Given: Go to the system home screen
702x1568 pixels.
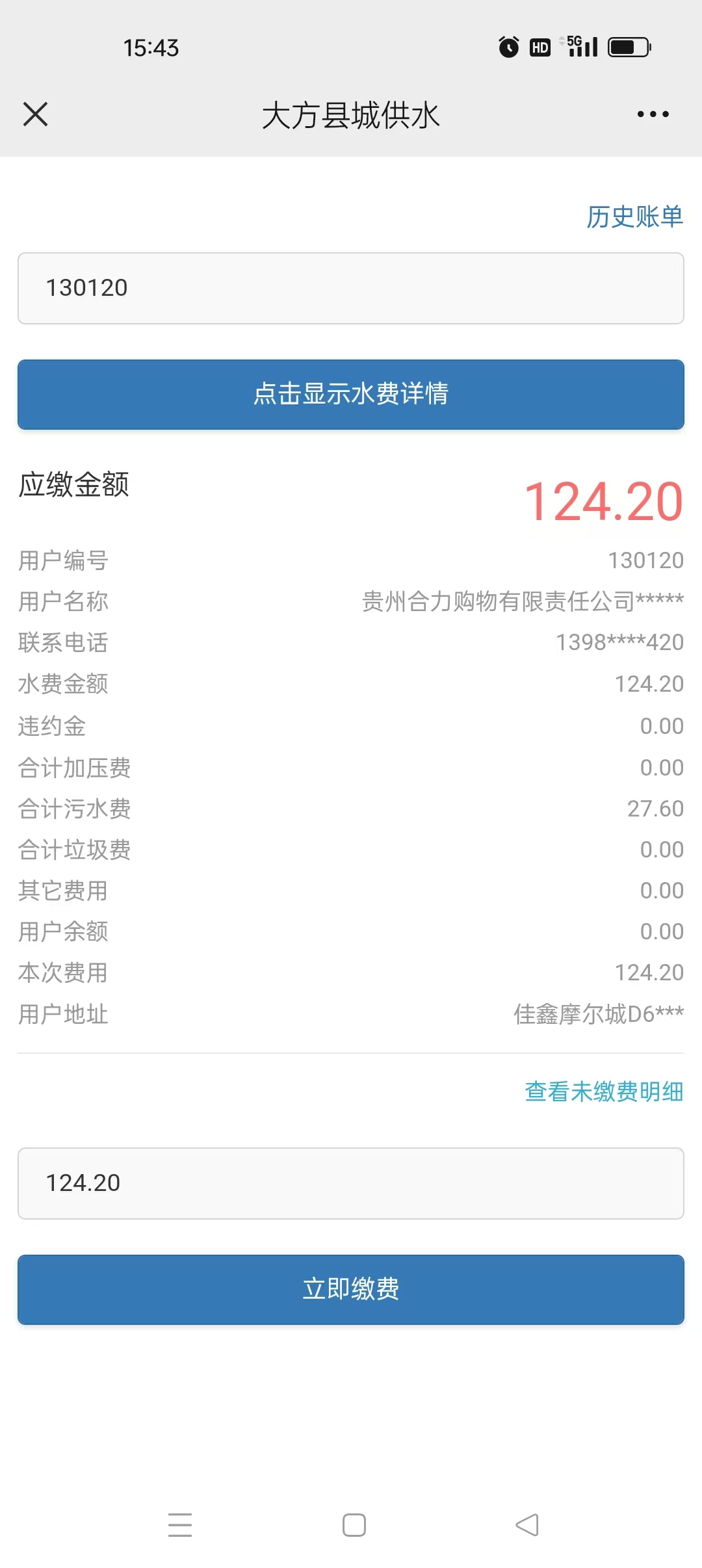Looking at the screenshot, I should (354, 1524).
